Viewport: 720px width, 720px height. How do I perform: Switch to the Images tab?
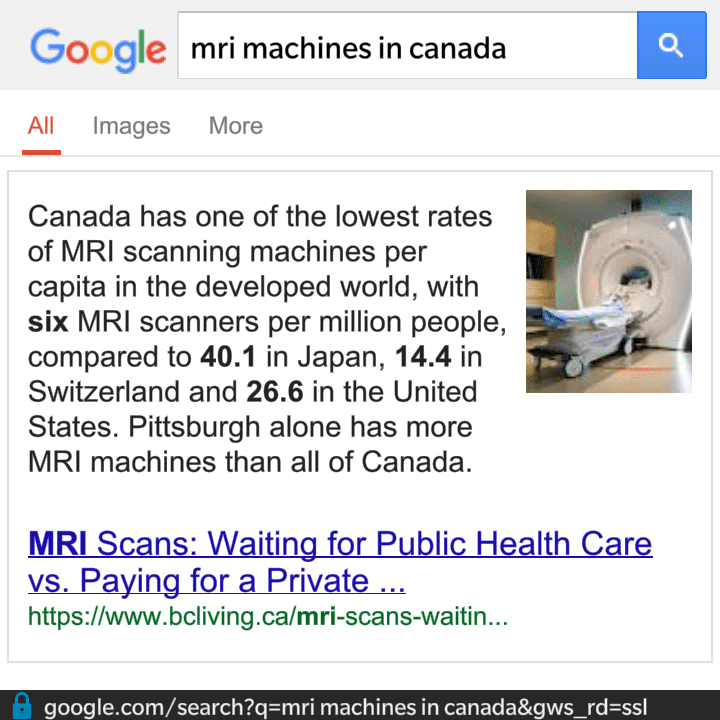[131, 126]
